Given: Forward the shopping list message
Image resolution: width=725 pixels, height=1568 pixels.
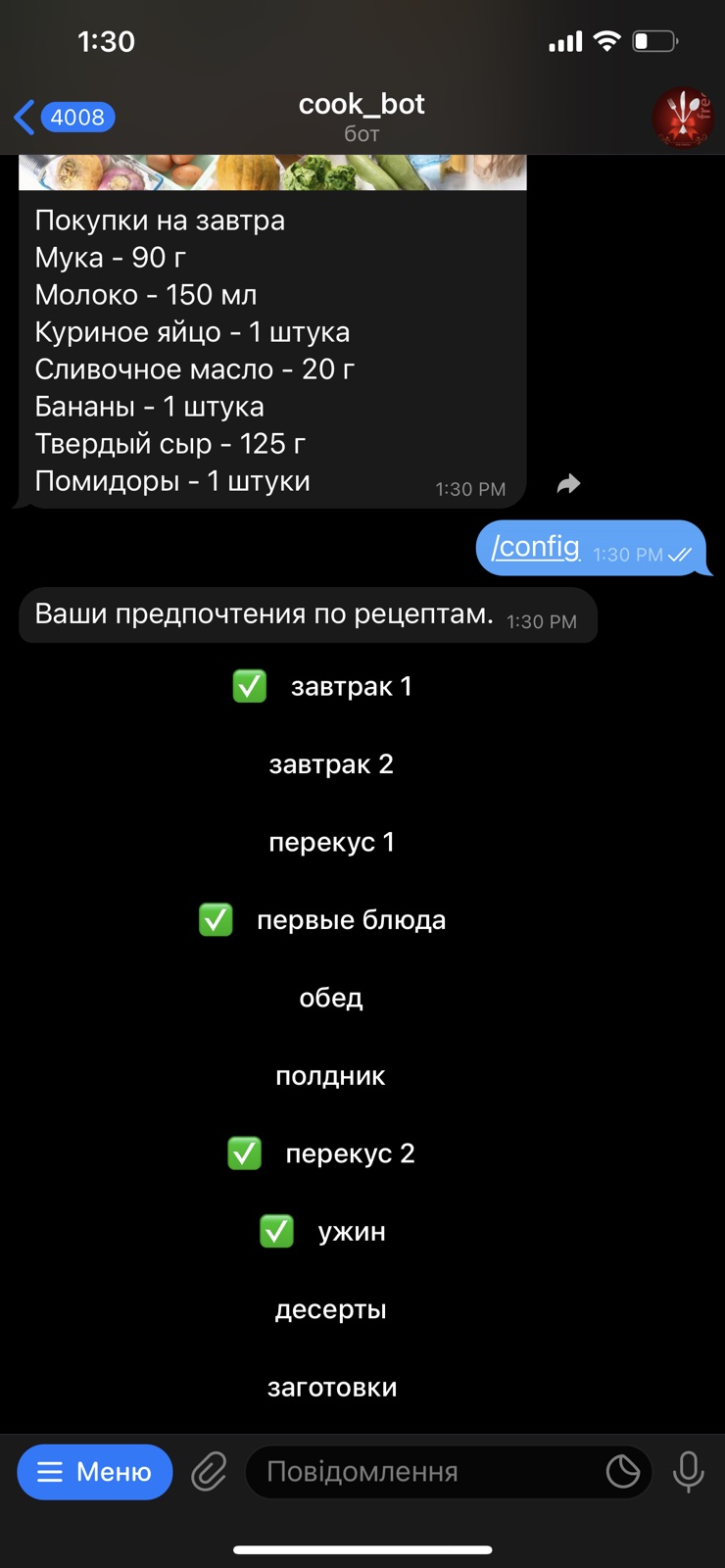Looking at the screenshot, I should click(568, 484).
